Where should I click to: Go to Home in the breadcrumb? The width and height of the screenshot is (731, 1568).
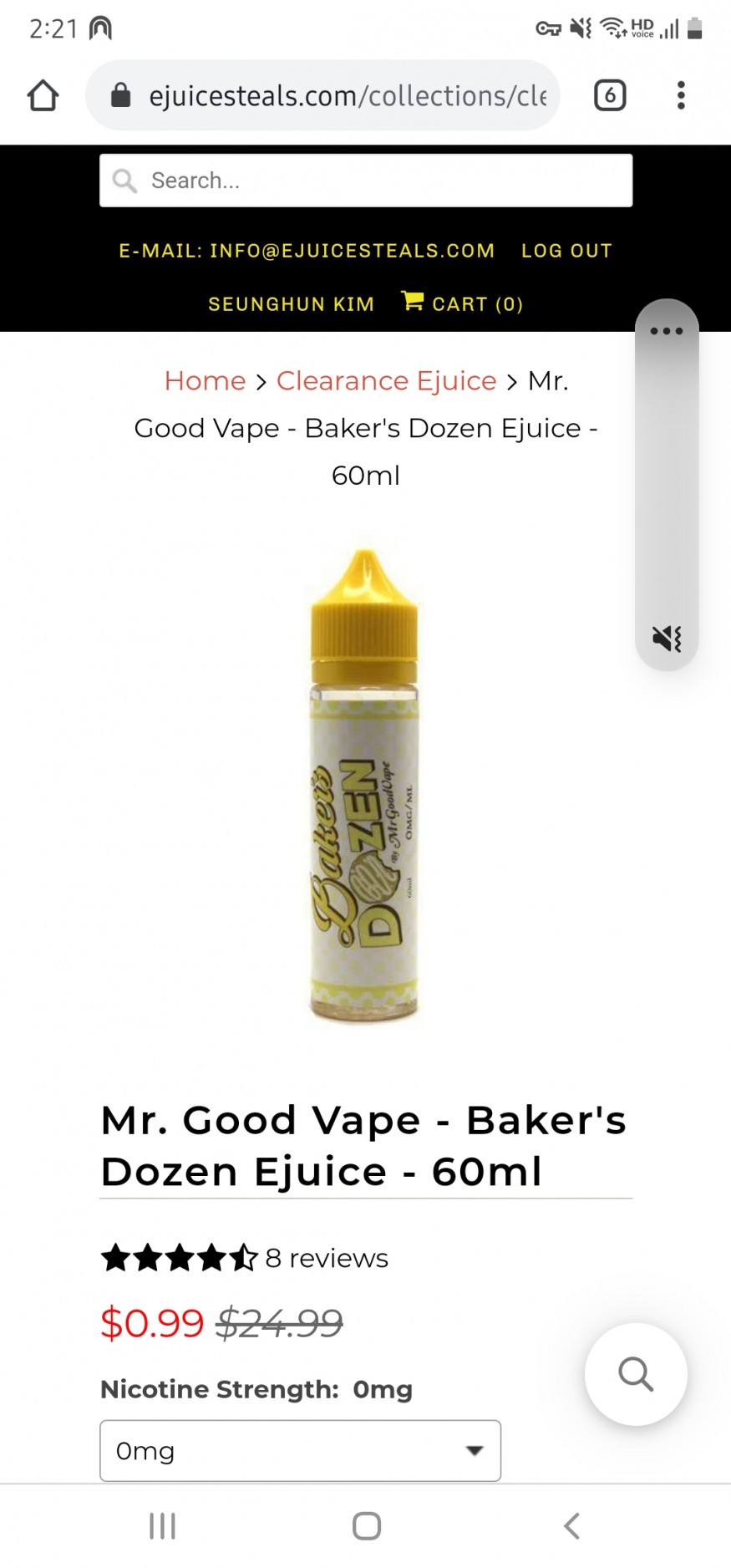click(205, 381)
